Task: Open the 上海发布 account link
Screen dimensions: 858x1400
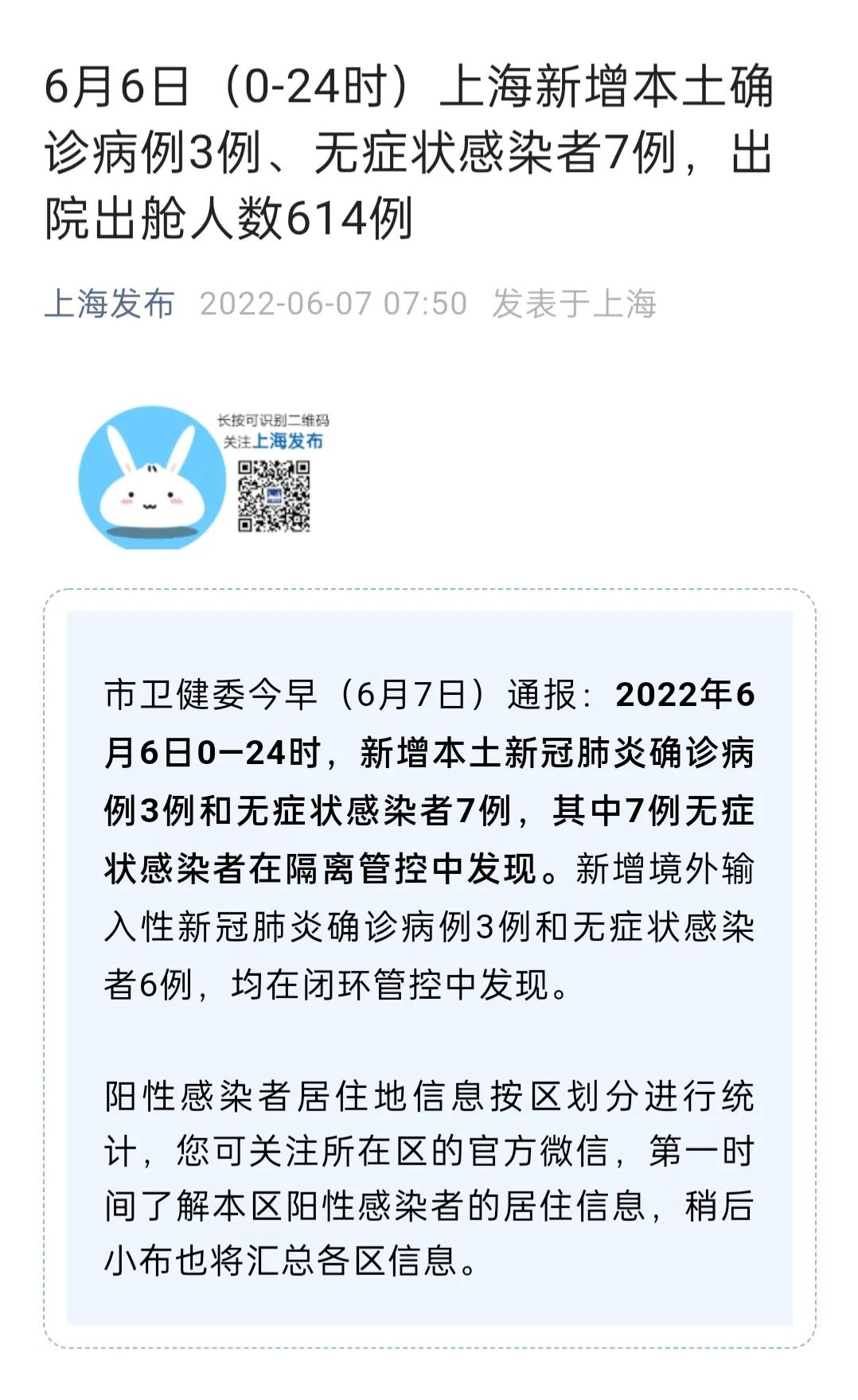Action: [109, 304]
